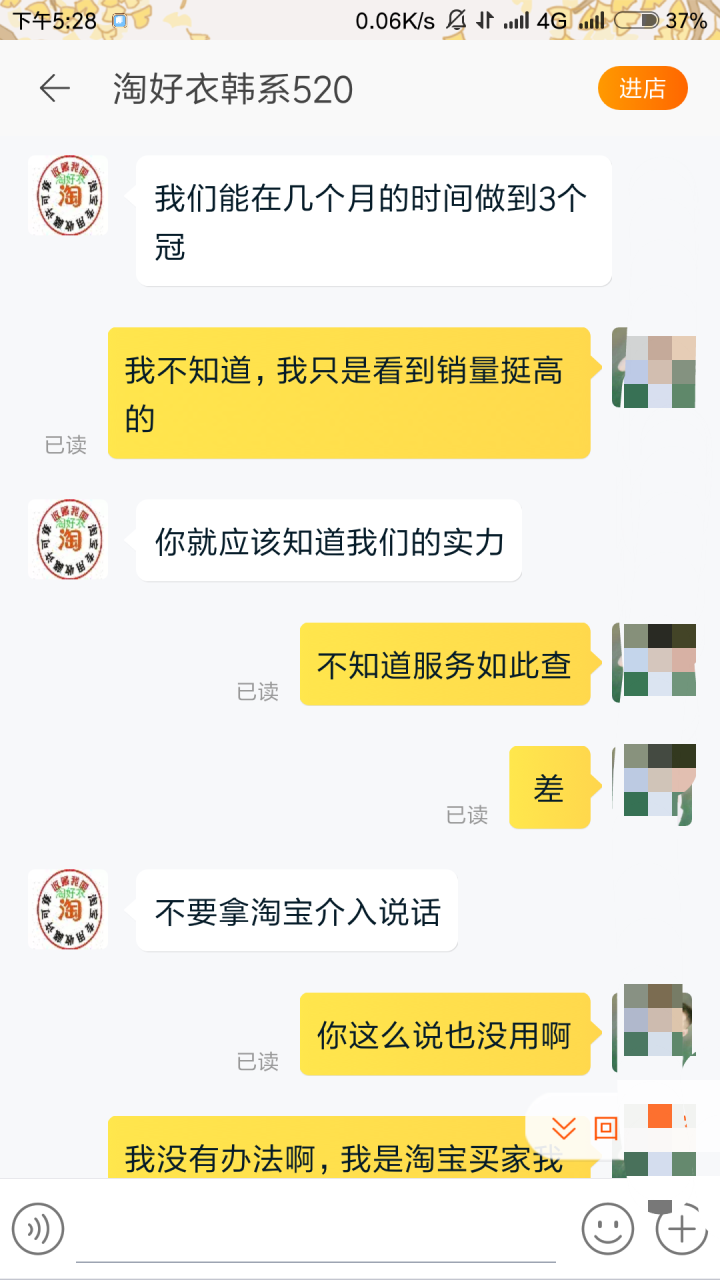Open seller avatar beside 不要拿淘宝介入说话
Screen dimensions: 720x1280
pyautogui.click(x=68, y=909)
